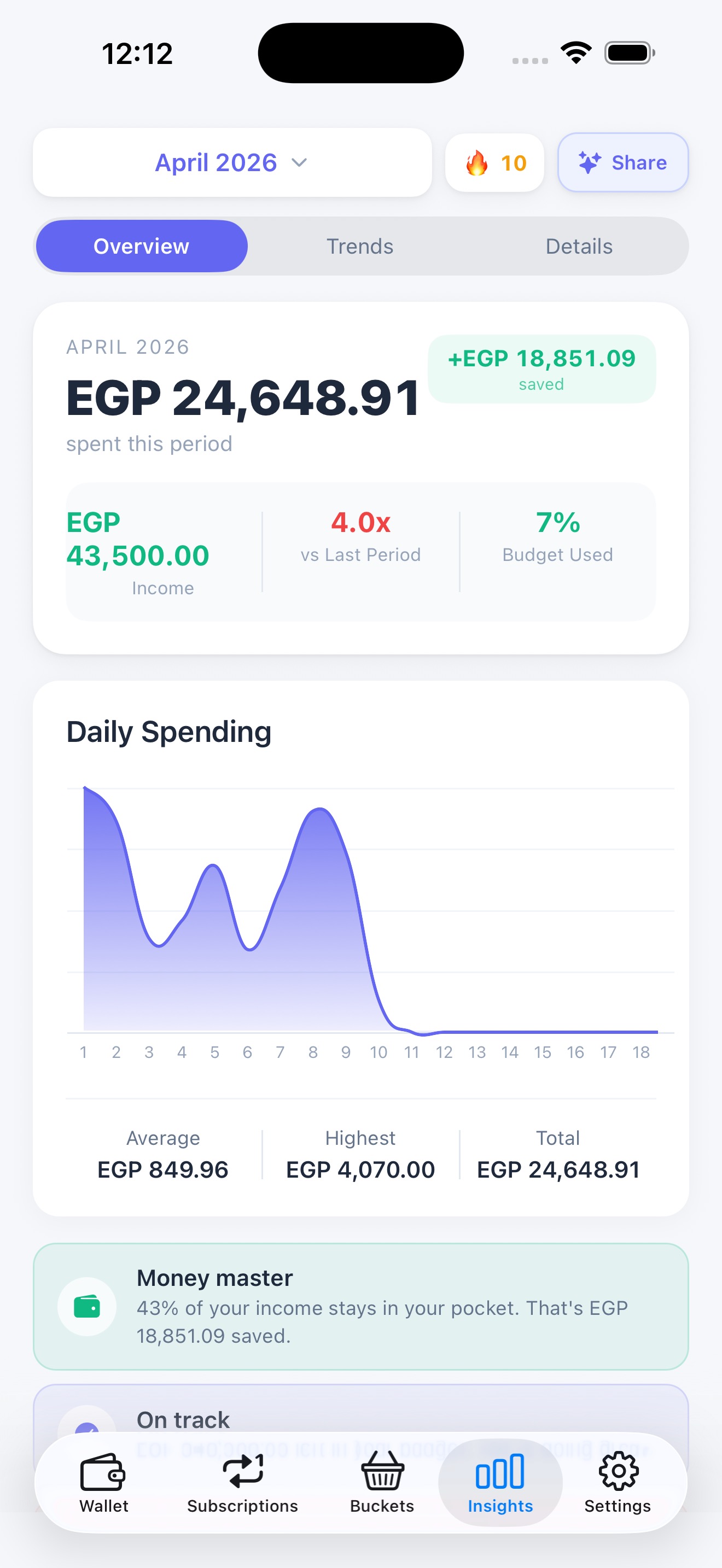
Task: Open the April 2026 month picker
Action: coord(231,162)
